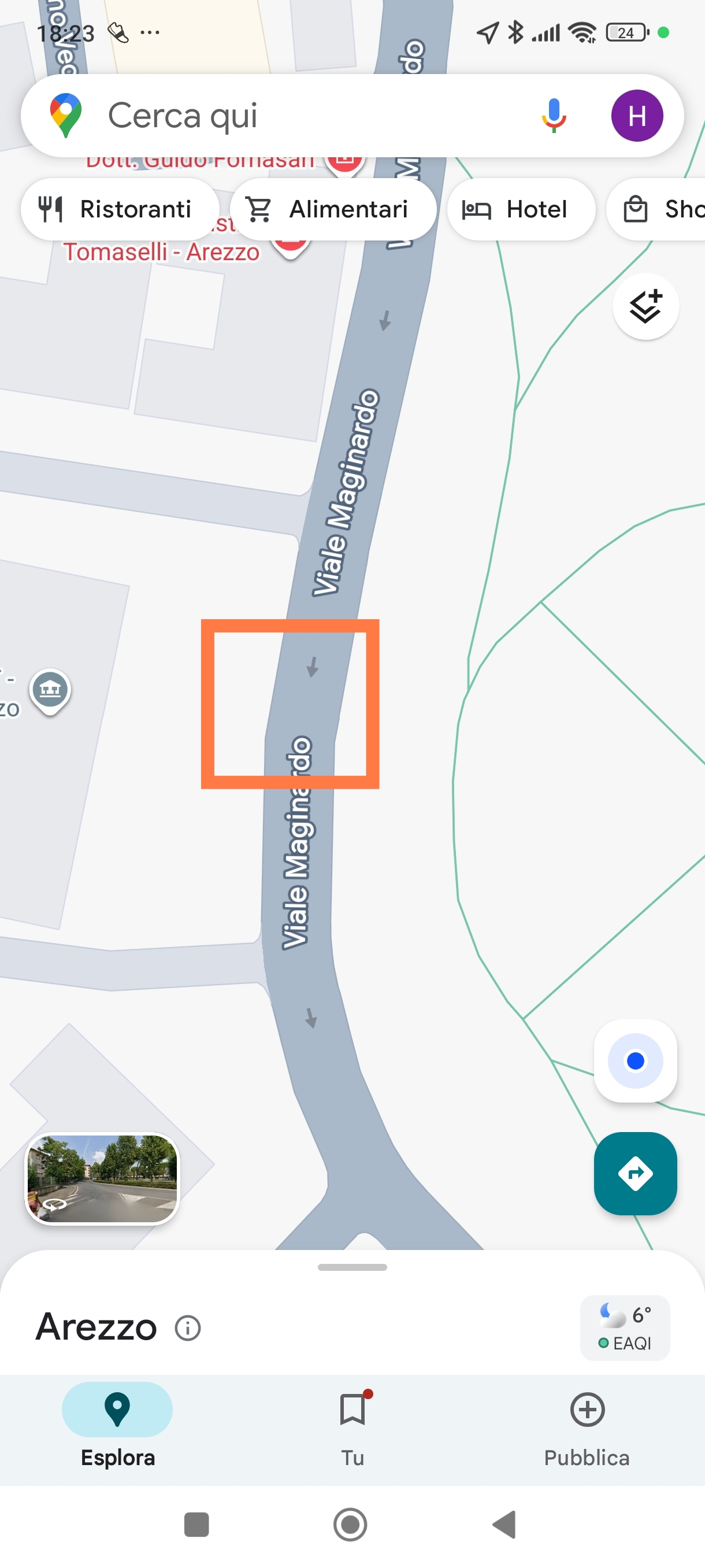Center the map on my location
Image resolution: width=705 pixels, height=1568 pixels.
[x=634, y=1061]
